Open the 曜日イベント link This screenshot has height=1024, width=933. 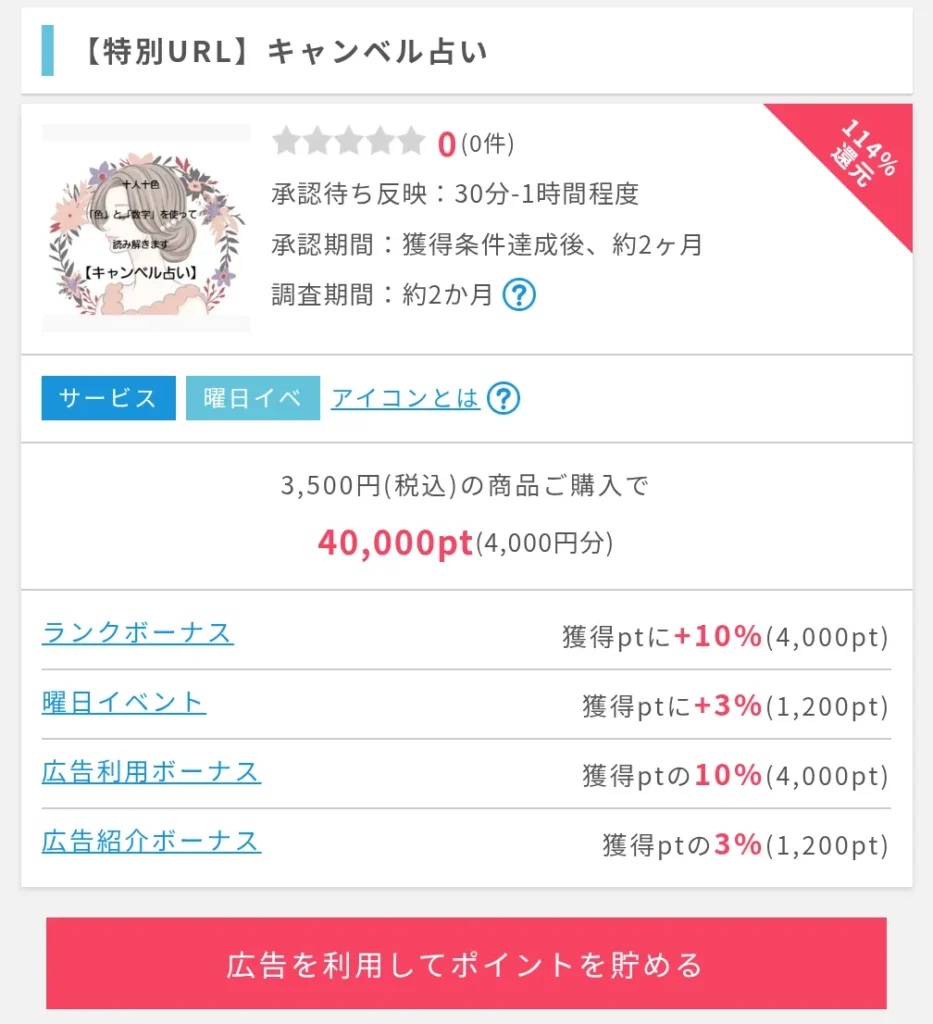point(124,702)
